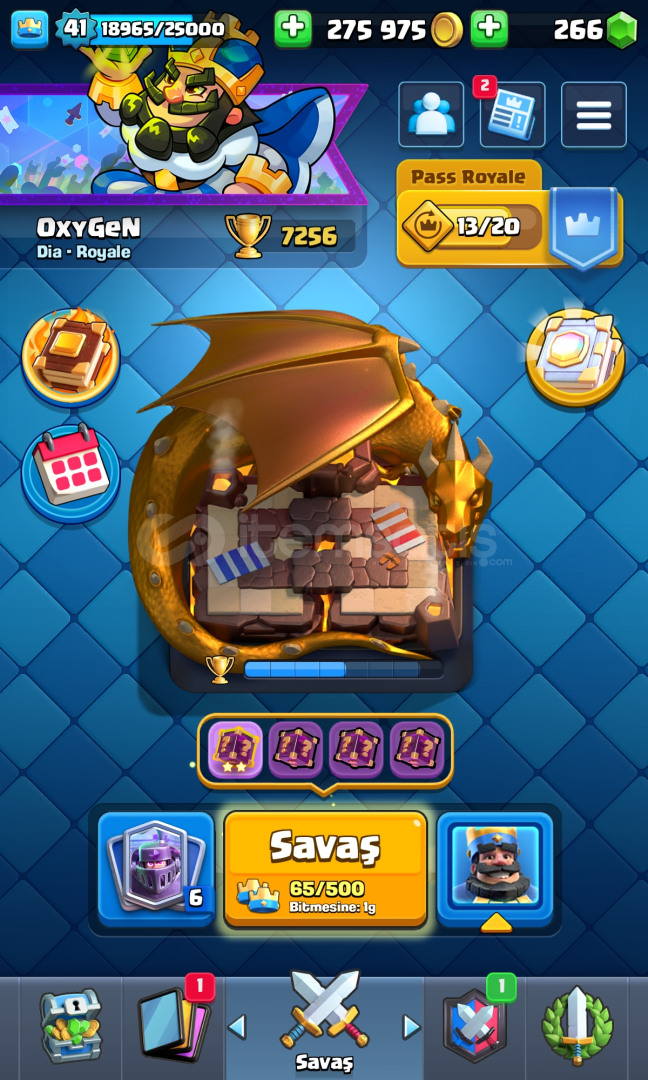Open the news feed icon

(x=512, y=114)
